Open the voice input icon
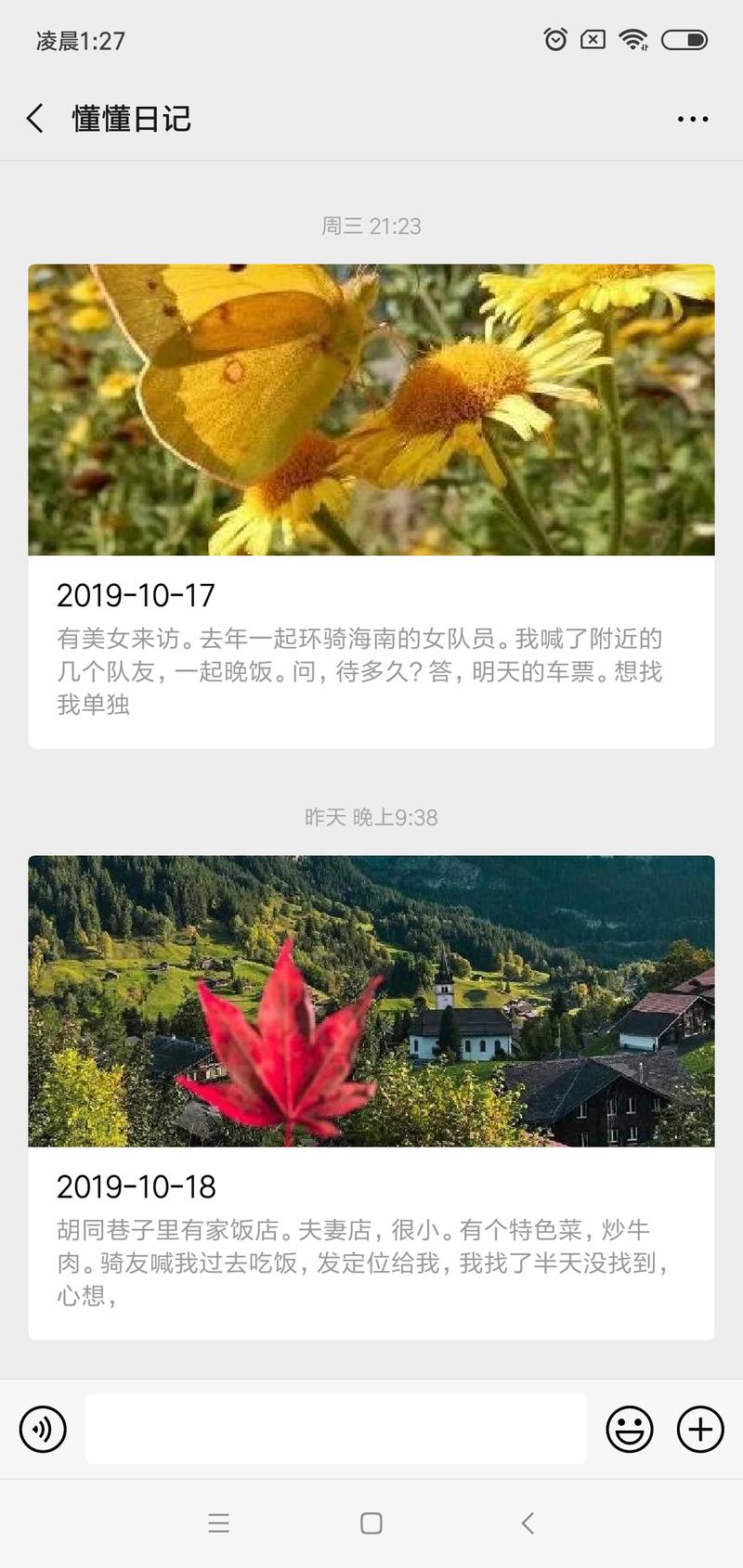 (x=43, y=1429)
